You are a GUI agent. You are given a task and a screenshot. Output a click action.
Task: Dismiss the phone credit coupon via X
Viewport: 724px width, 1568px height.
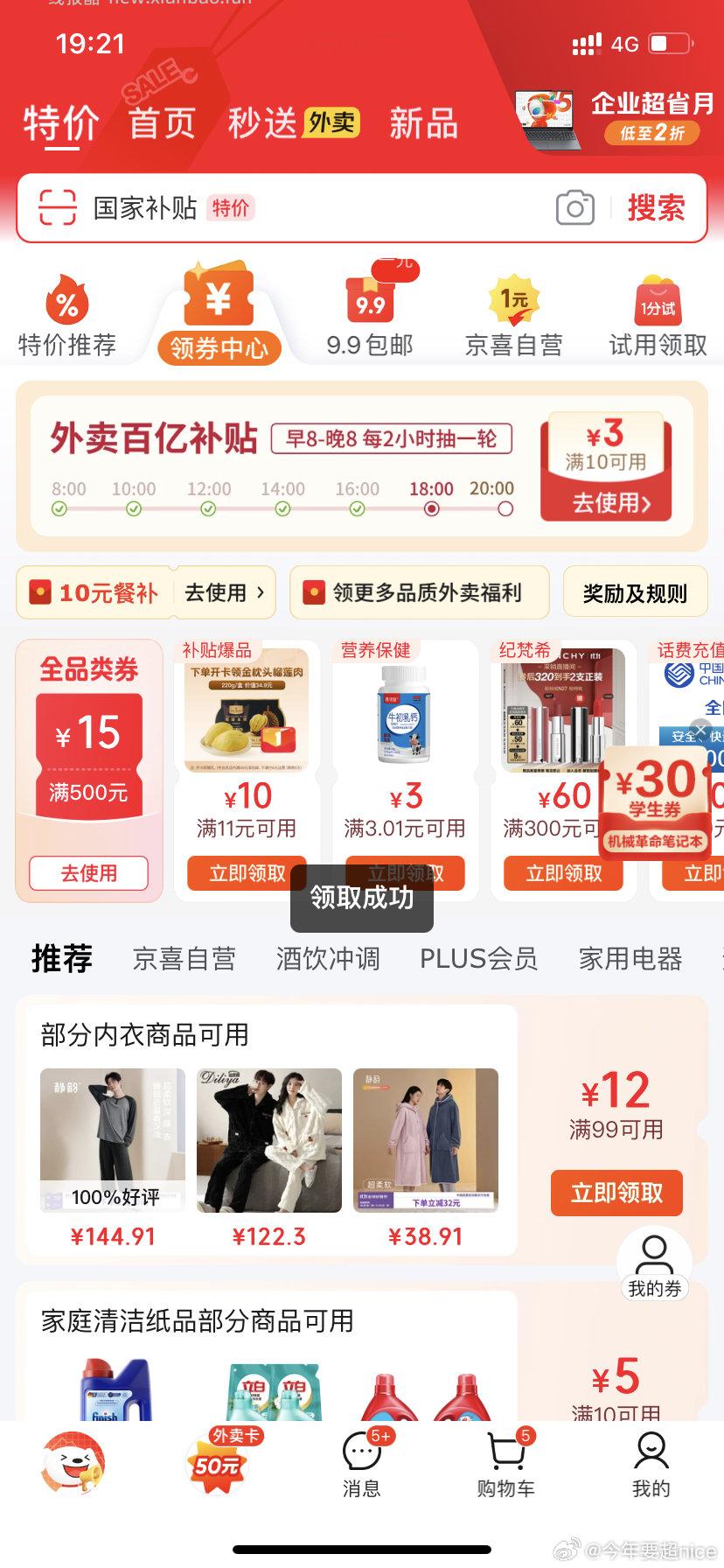click(x=700, y=729)
